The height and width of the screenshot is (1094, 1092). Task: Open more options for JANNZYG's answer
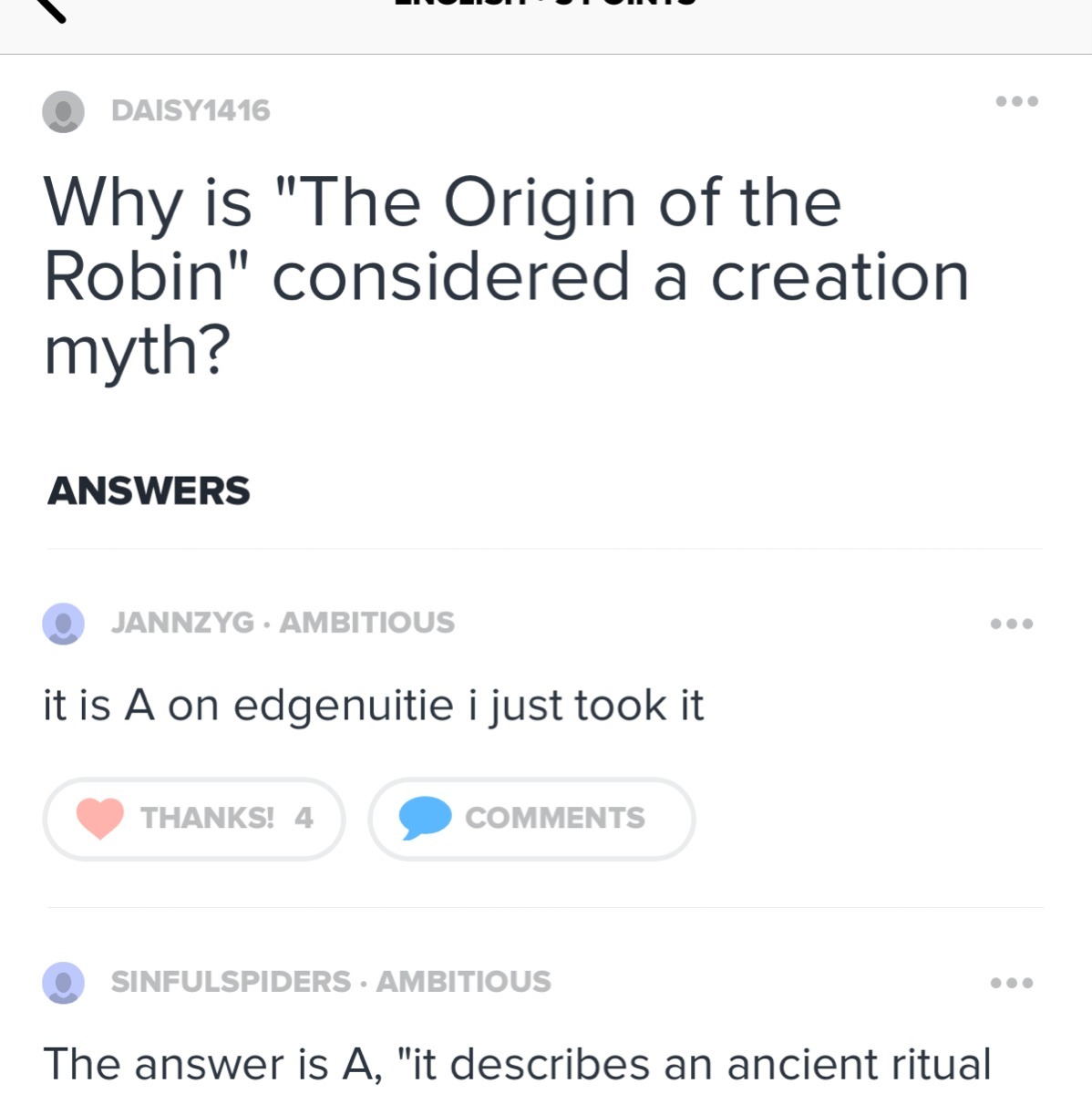1012,624
